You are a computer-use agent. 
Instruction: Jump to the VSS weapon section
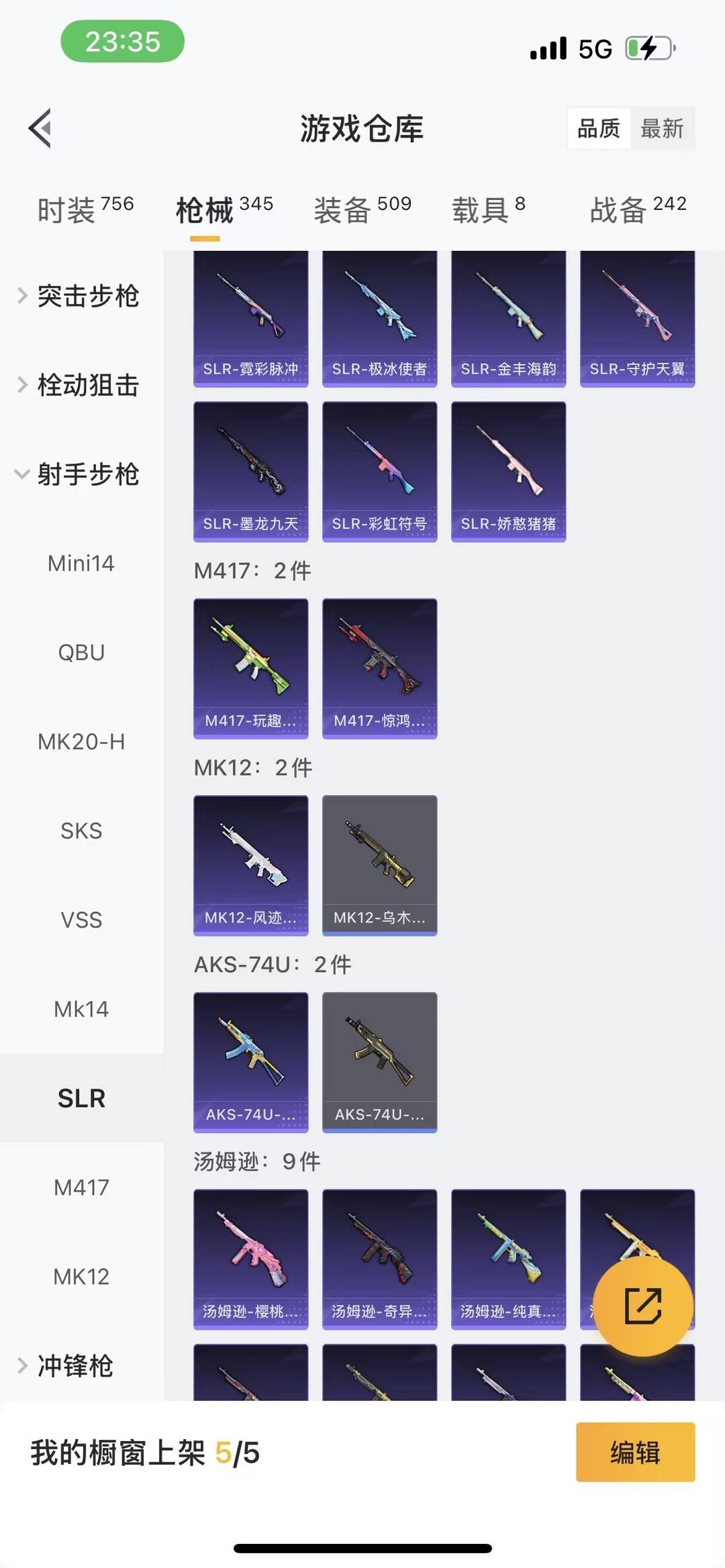[x=81, y=920]
